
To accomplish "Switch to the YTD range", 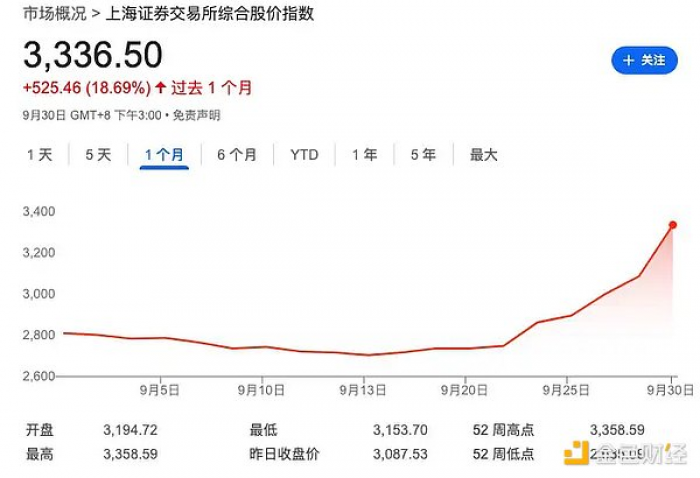I will pyautogui.click(x=304, y=155).
